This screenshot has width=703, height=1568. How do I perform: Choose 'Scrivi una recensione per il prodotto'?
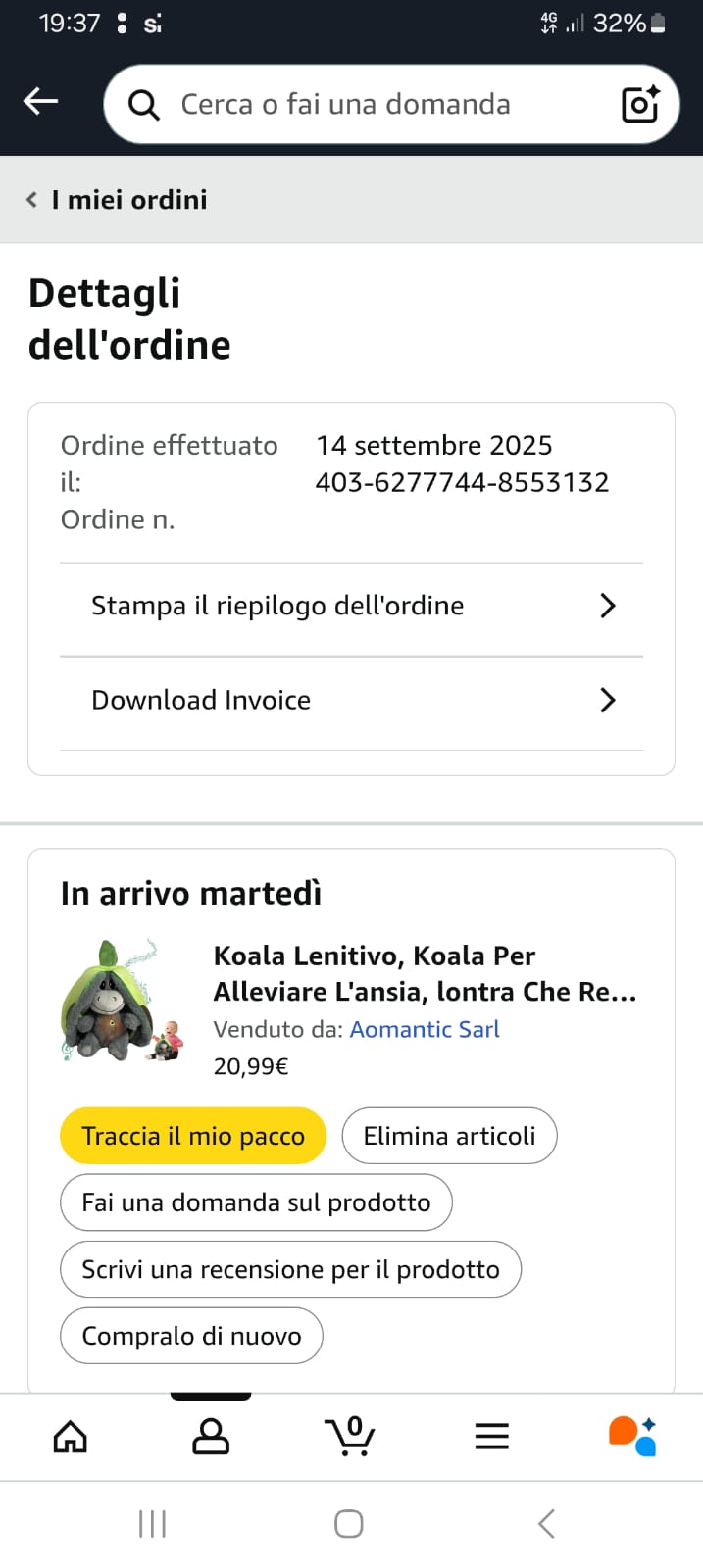tap(290, 1269)
